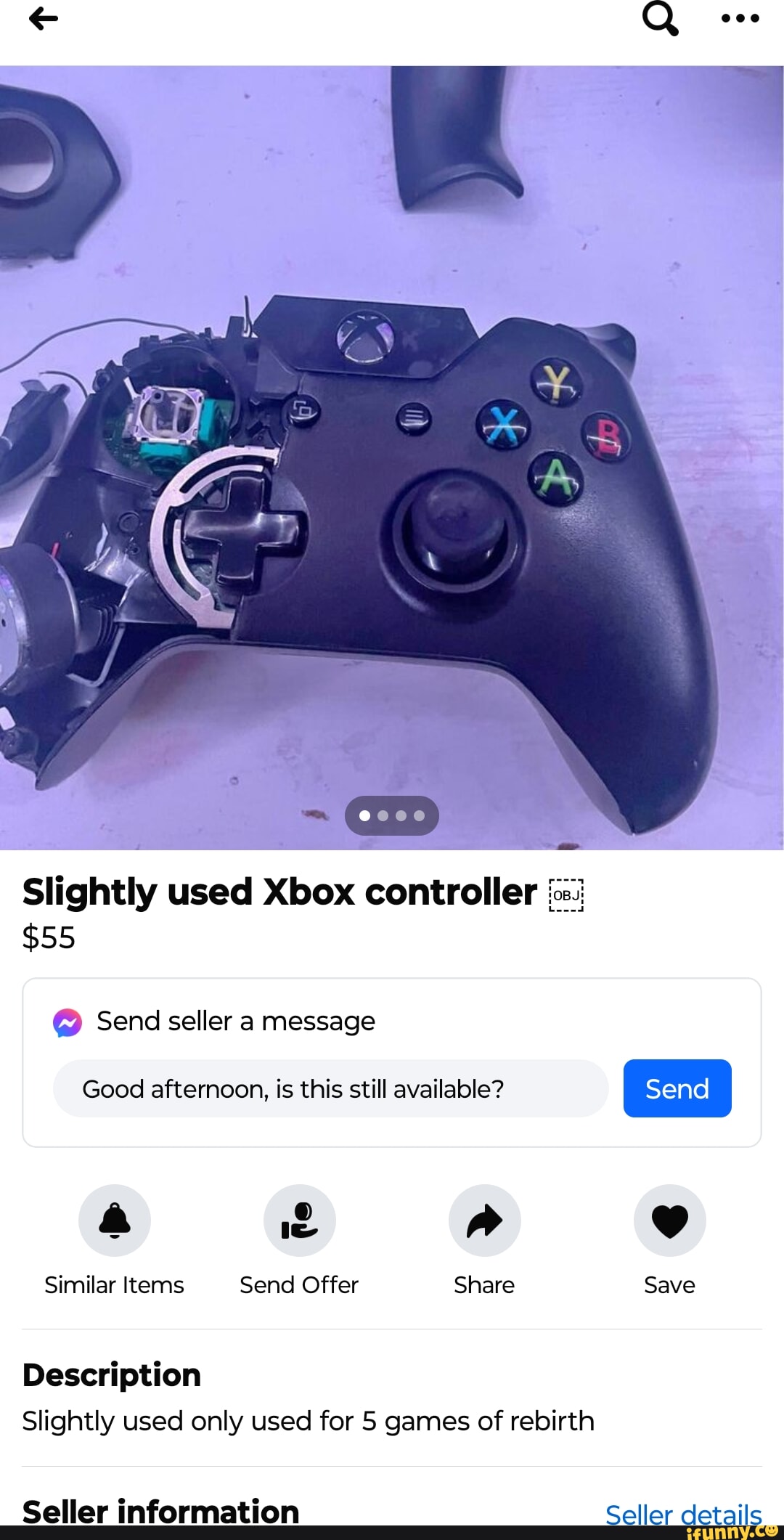
Task: Expand the Description section
Action: pos(111,1376)
